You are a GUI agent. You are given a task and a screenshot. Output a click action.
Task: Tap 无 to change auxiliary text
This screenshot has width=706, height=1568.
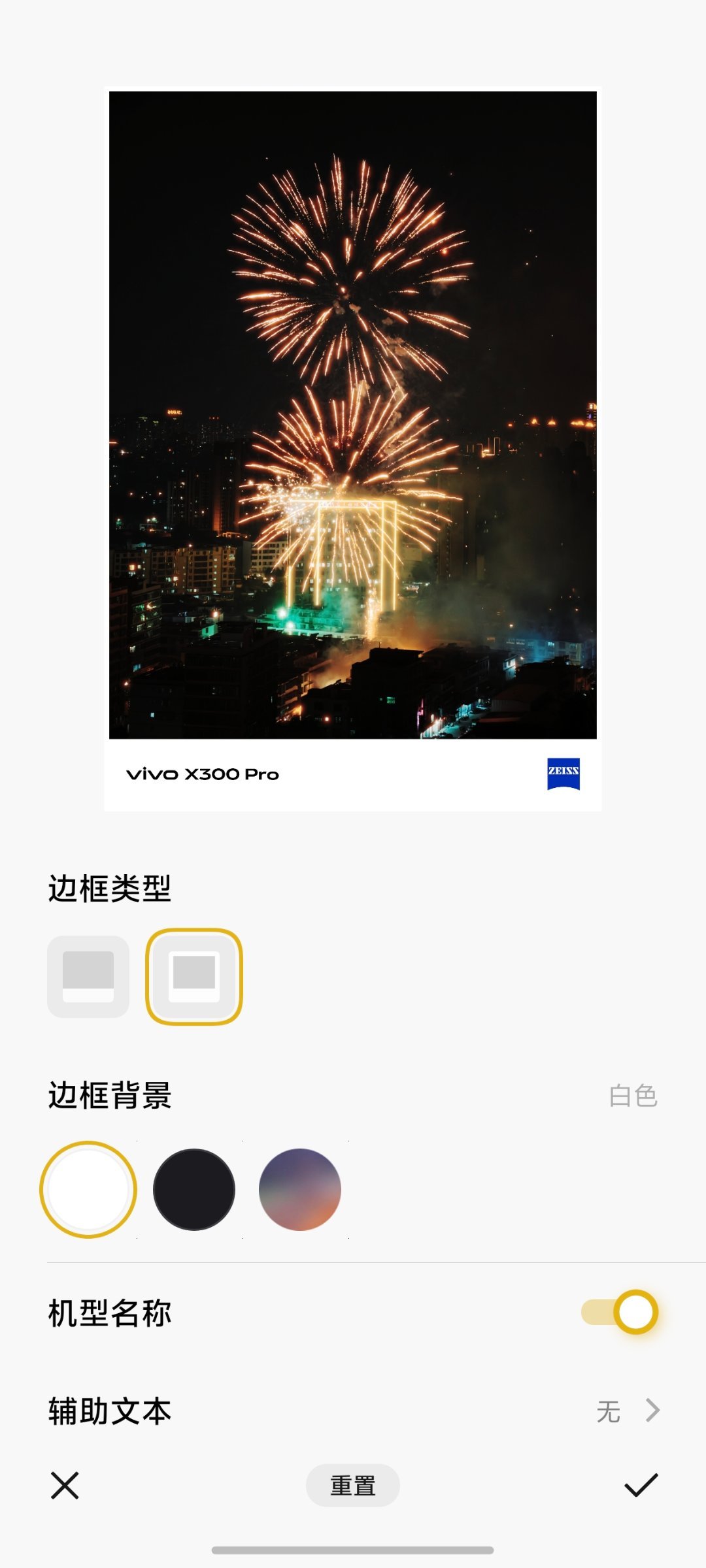coord(609,1411)
